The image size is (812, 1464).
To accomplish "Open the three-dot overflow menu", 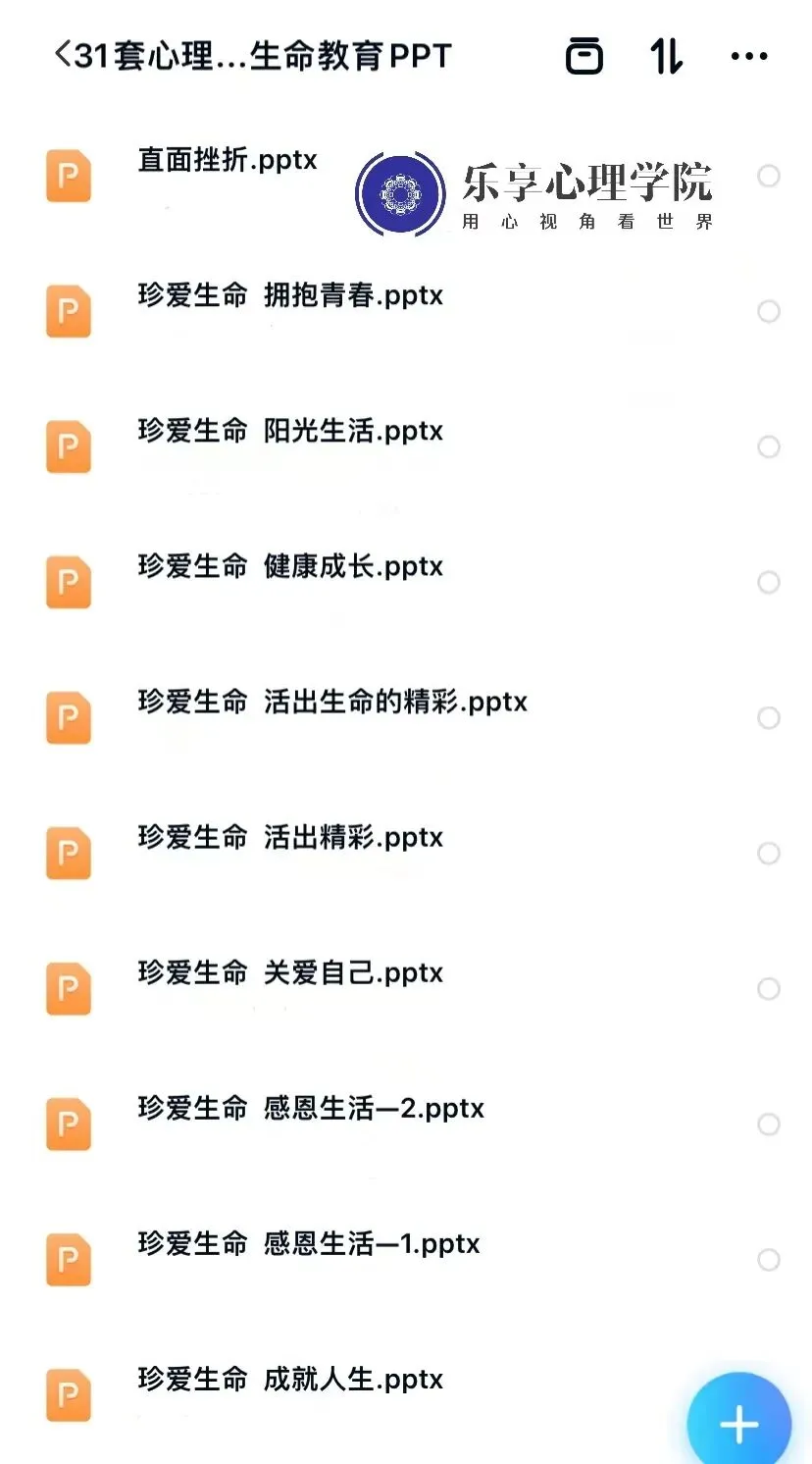I will pyautogui.click(x=749, y=56).
